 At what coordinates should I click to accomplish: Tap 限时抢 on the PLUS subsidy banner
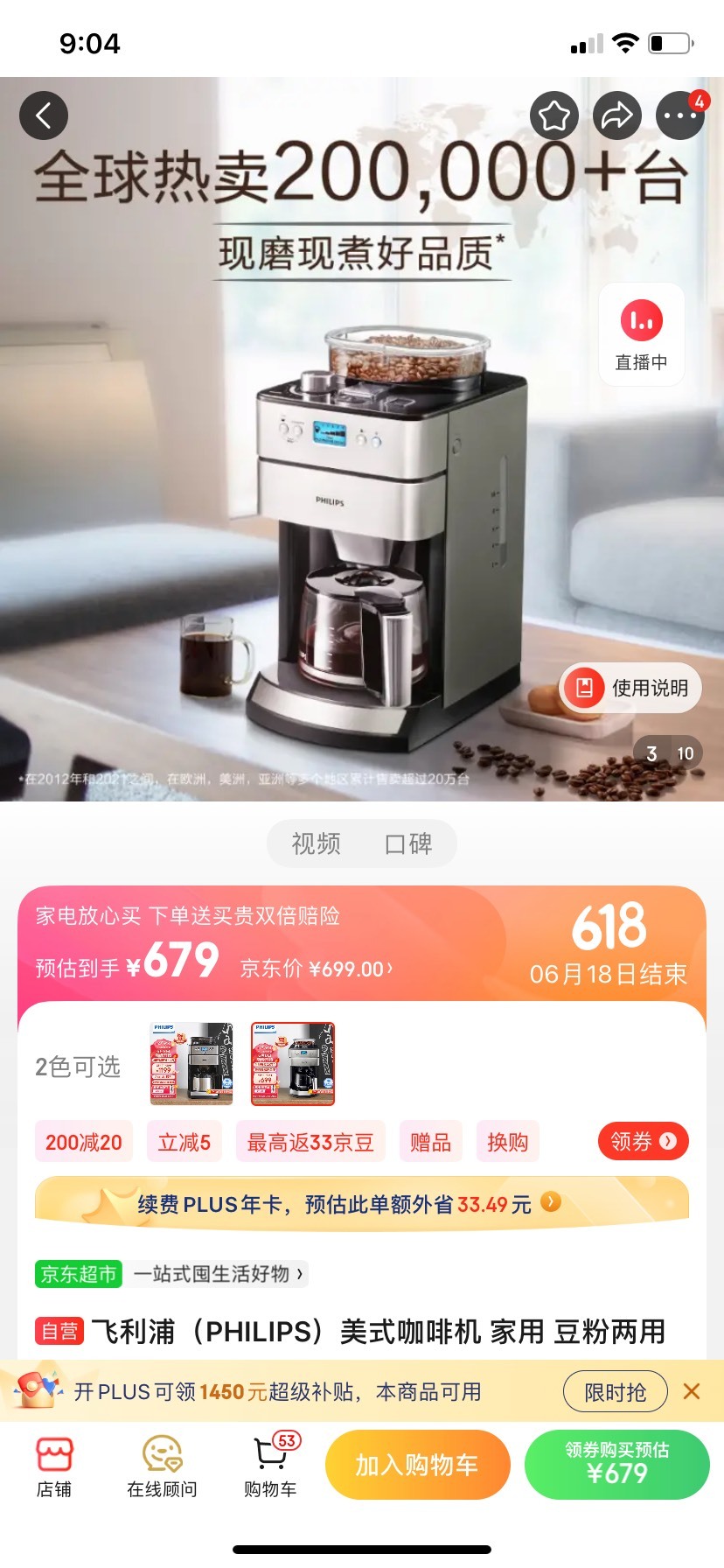[616, 1391]
